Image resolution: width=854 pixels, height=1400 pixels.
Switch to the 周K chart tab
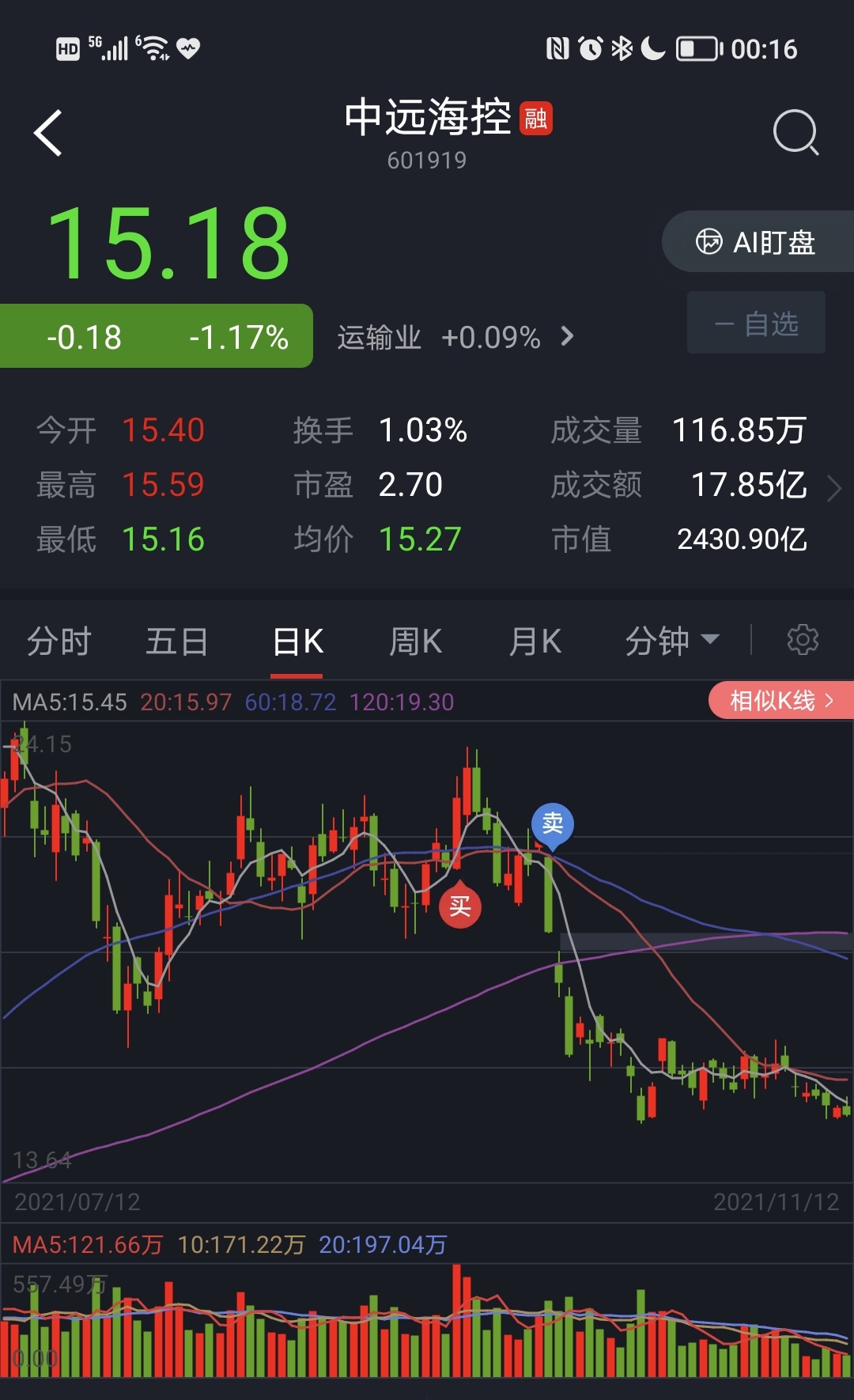tap(415, 641)
